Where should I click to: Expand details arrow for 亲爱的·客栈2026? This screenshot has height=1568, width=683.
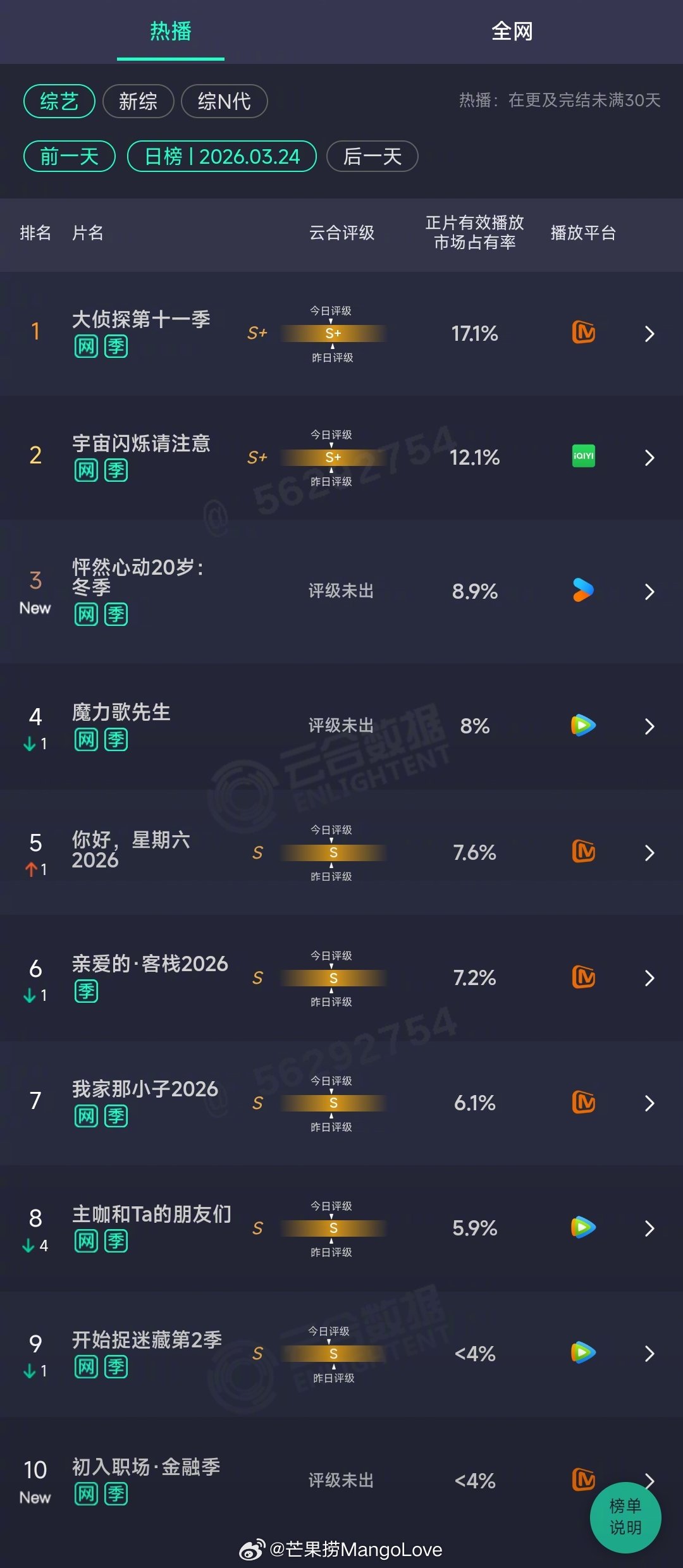pos(650,977)
